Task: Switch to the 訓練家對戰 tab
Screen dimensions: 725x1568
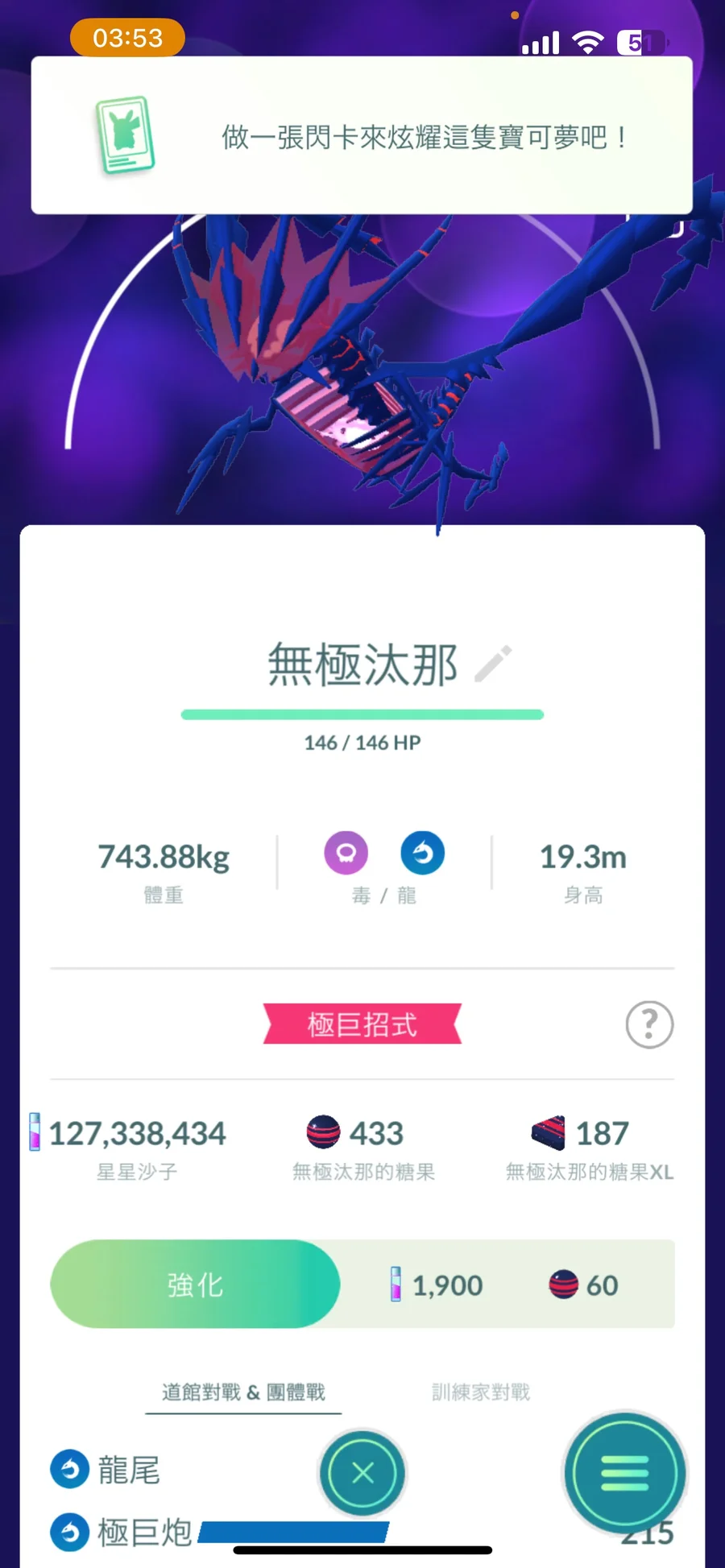Action: [x=481, y=1392]
